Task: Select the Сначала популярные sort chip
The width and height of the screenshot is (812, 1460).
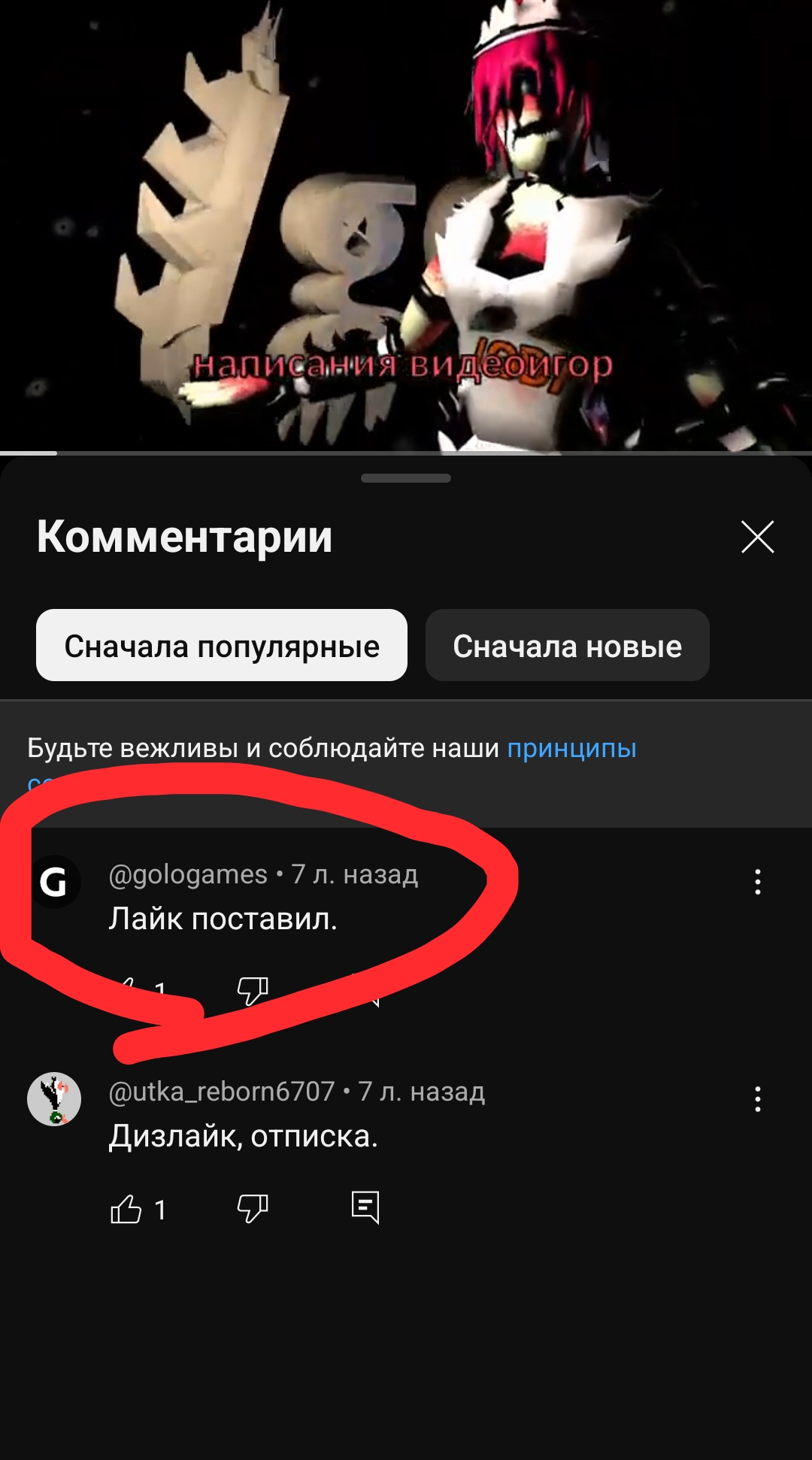Action: 222,645
